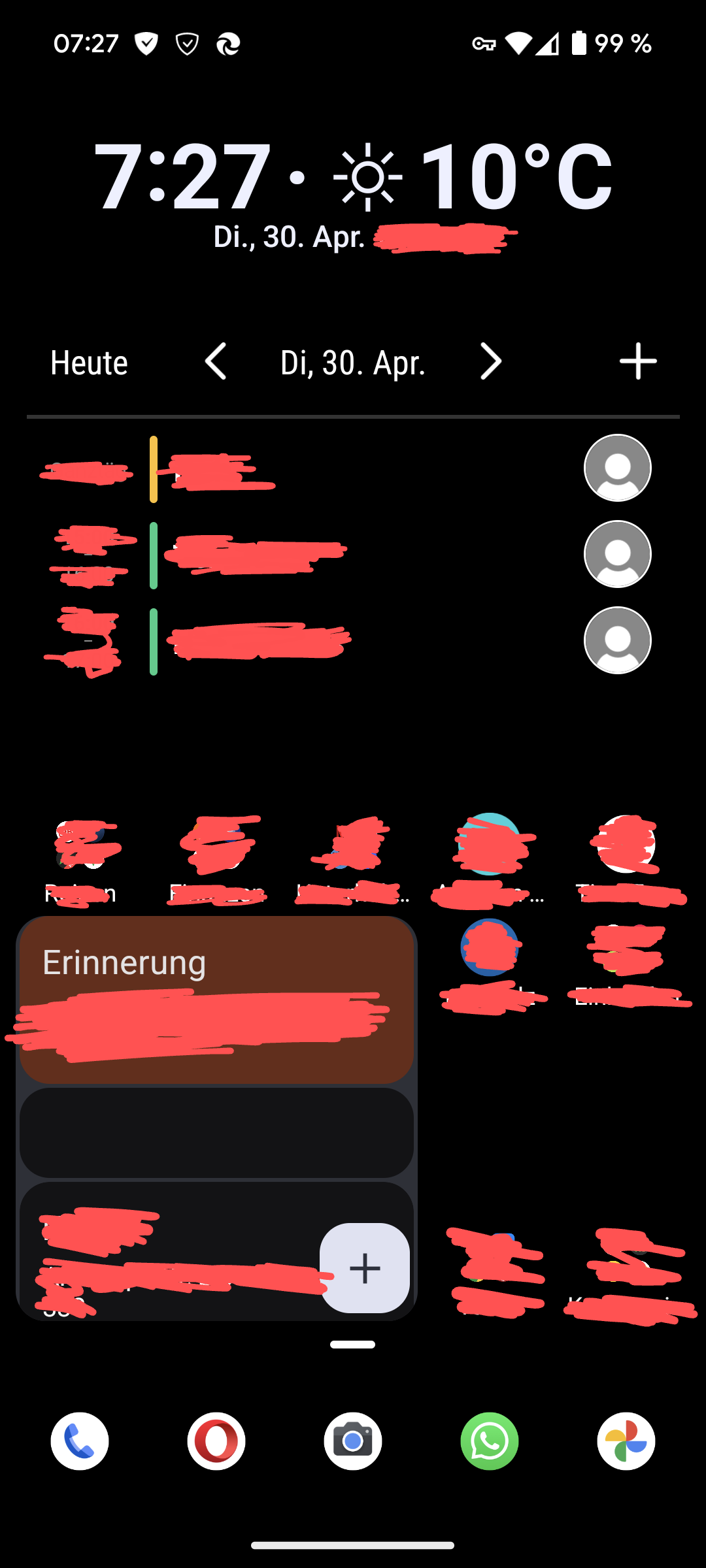Open Google Photos

click(626, 1441)
